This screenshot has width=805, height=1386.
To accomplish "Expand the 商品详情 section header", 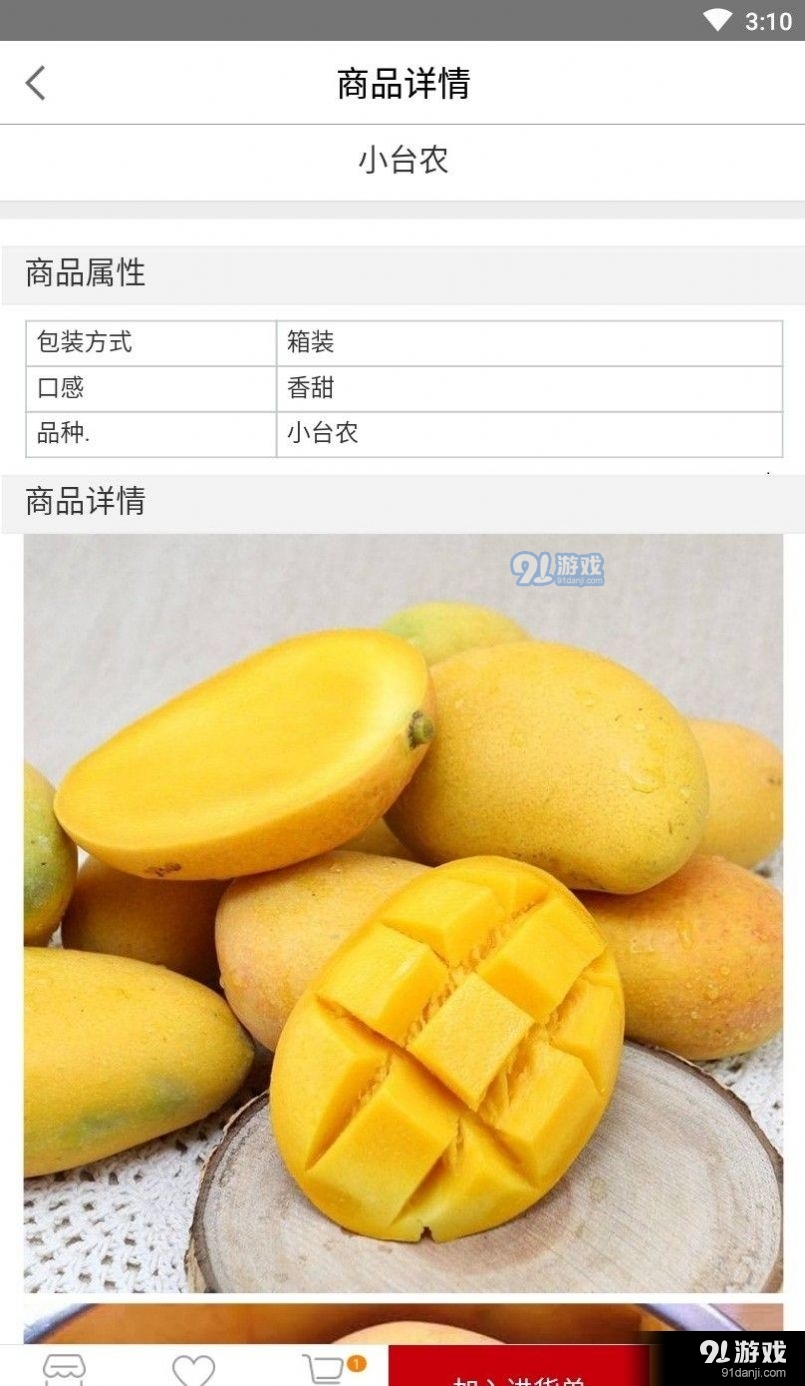I will click(x=84, y=502).
